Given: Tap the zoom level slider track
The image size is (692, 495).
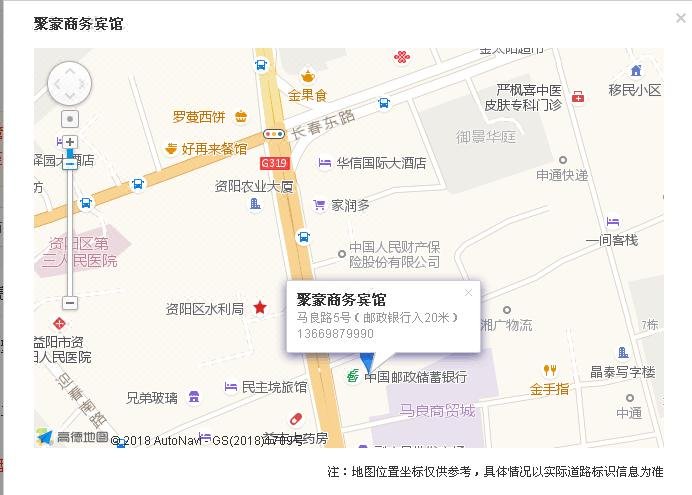Looking at the screenshot, I should (70, 230).
